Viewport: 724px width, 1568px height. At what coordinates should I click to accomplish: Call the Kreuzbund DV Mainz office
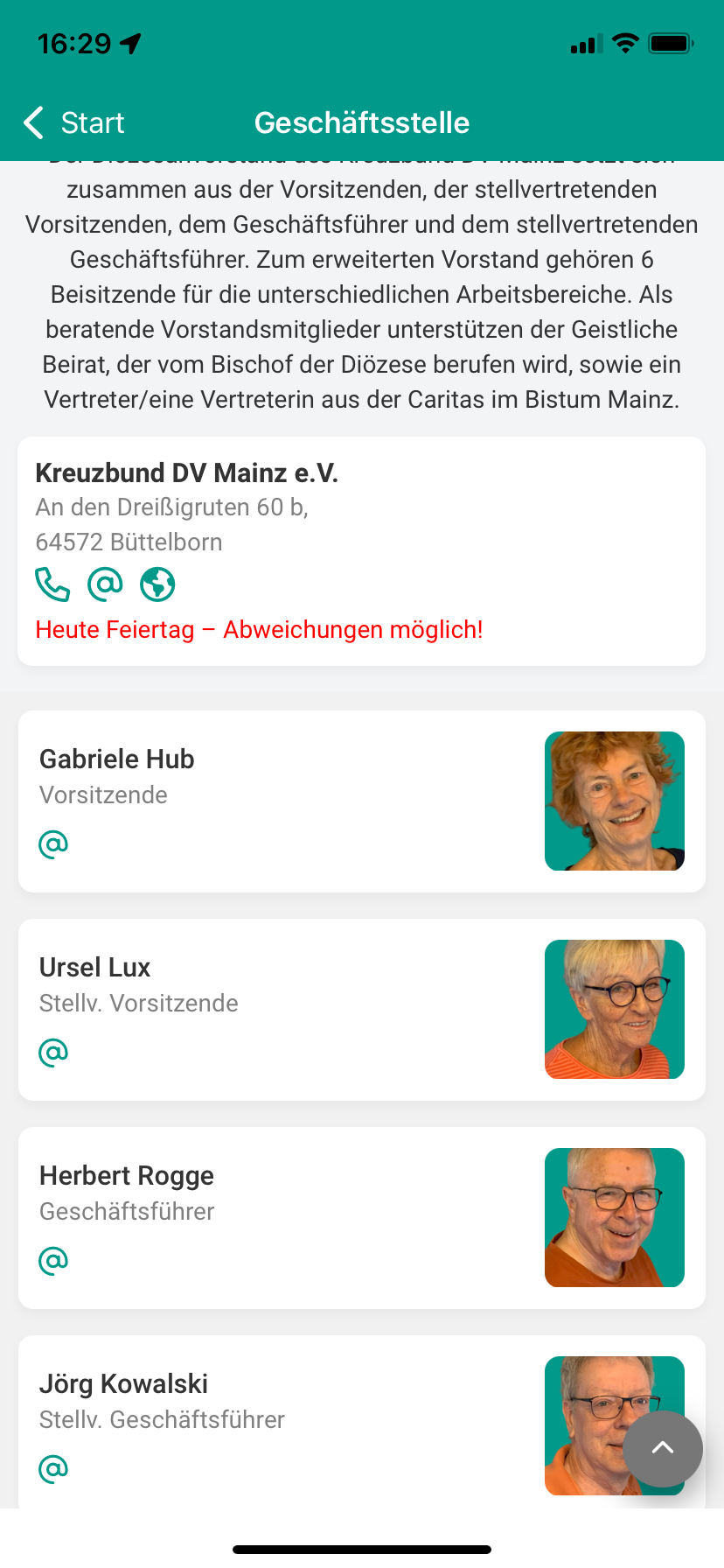pos(52,584)
